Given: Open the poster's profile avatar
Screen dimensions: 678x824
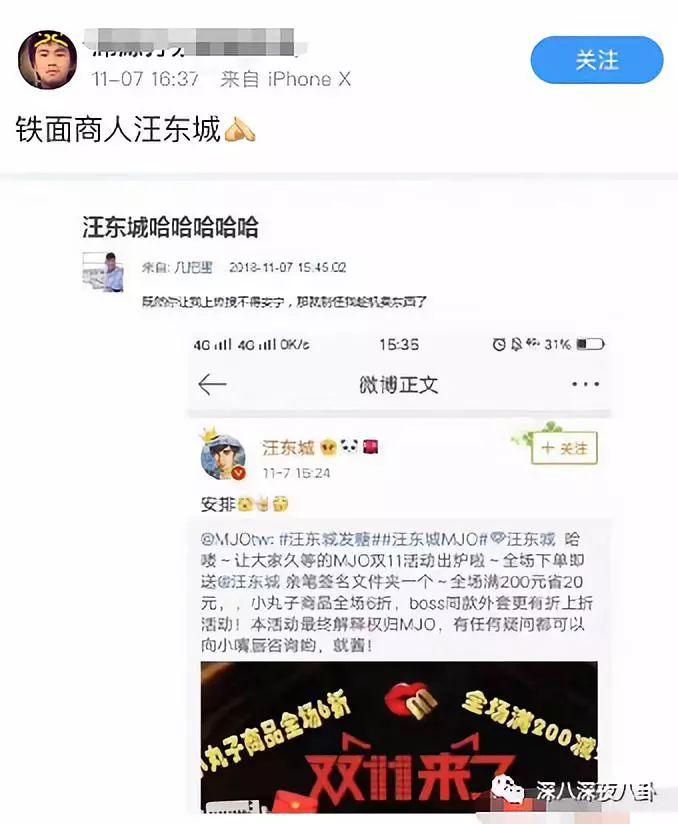Looking at the screenshot, I should (48, 60).
